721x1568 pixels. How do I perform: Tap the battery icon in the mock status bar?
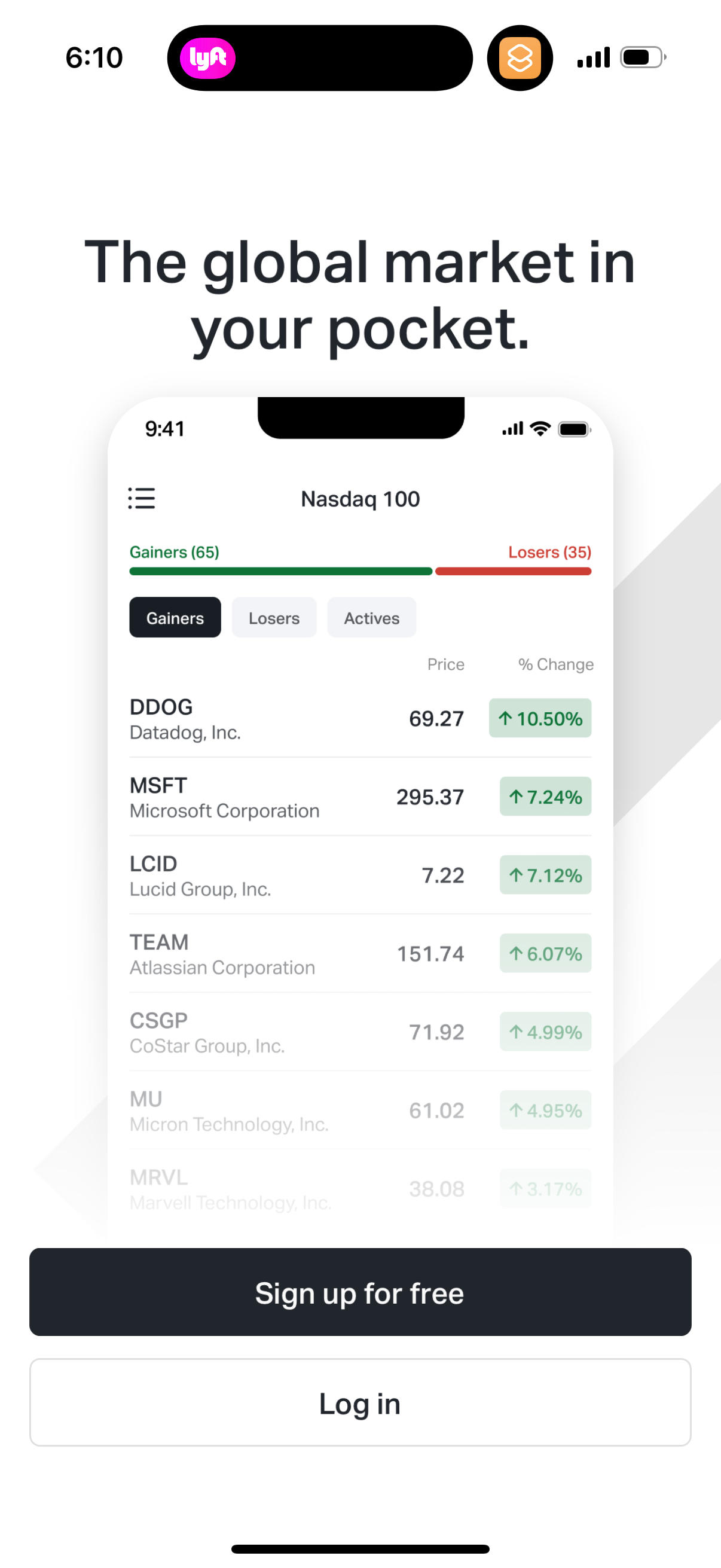(x=575, y=429)
